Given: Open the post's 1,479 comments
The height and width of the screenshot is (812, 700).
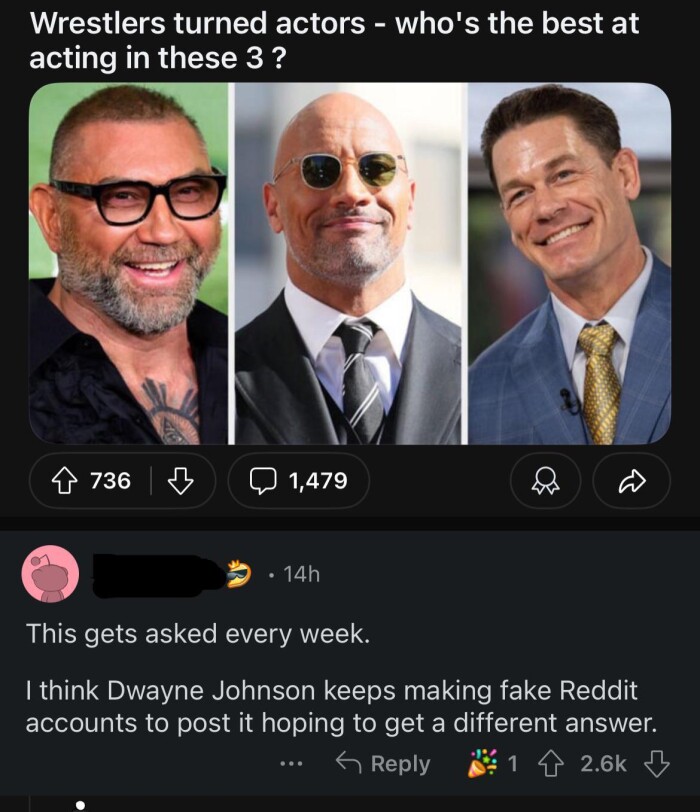Looking at the screenshot, I should tap(298, 481).
